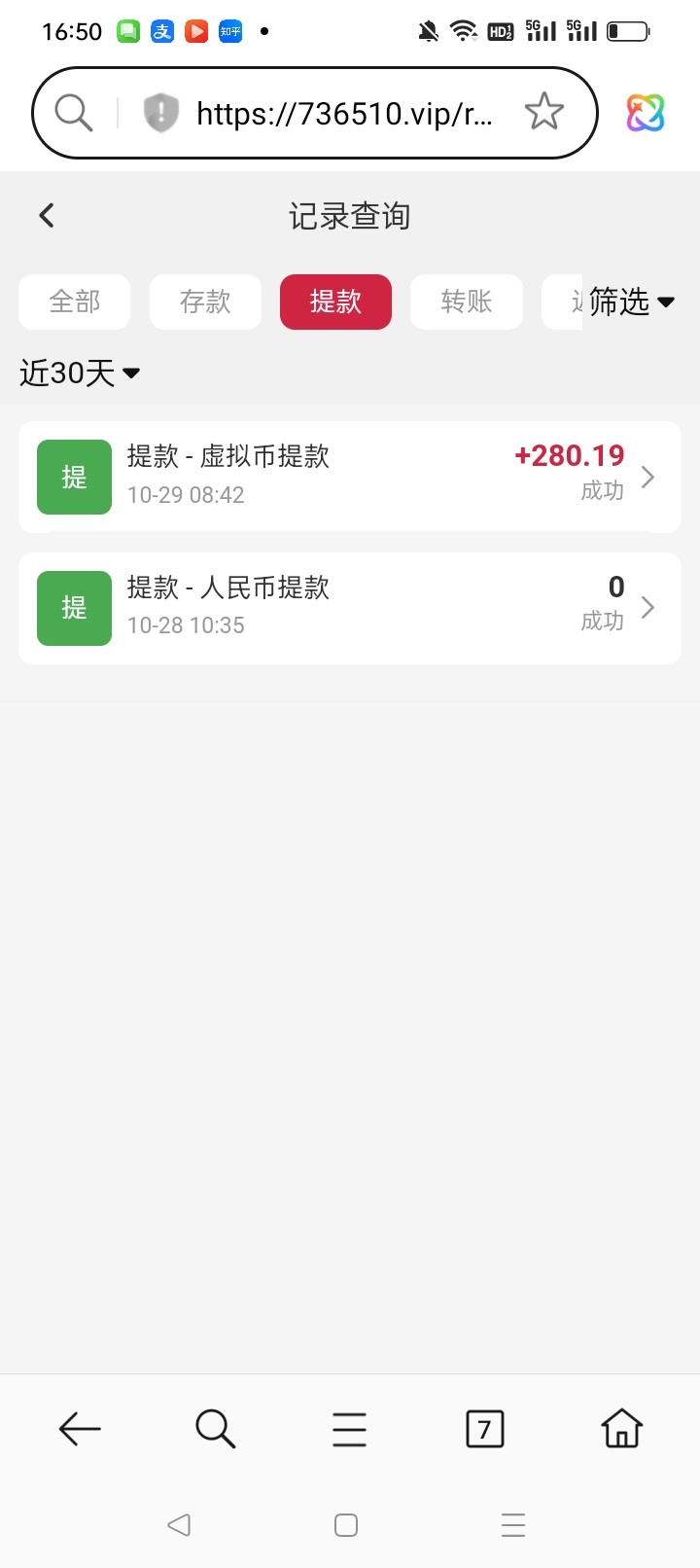Open the colorful assistant icon beside address bar
Screen dimensions: 700x1568
tap(646, 113)
